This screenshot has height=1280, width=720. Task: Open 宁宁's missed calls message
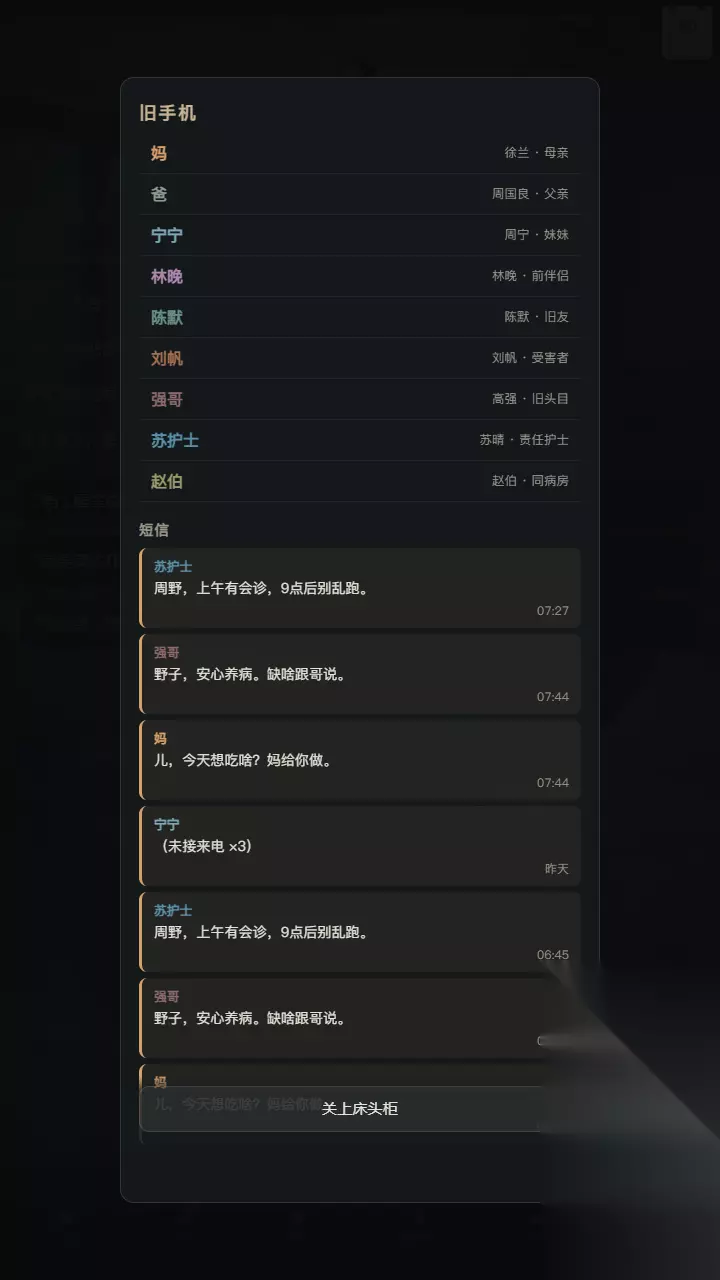[360, 846]
